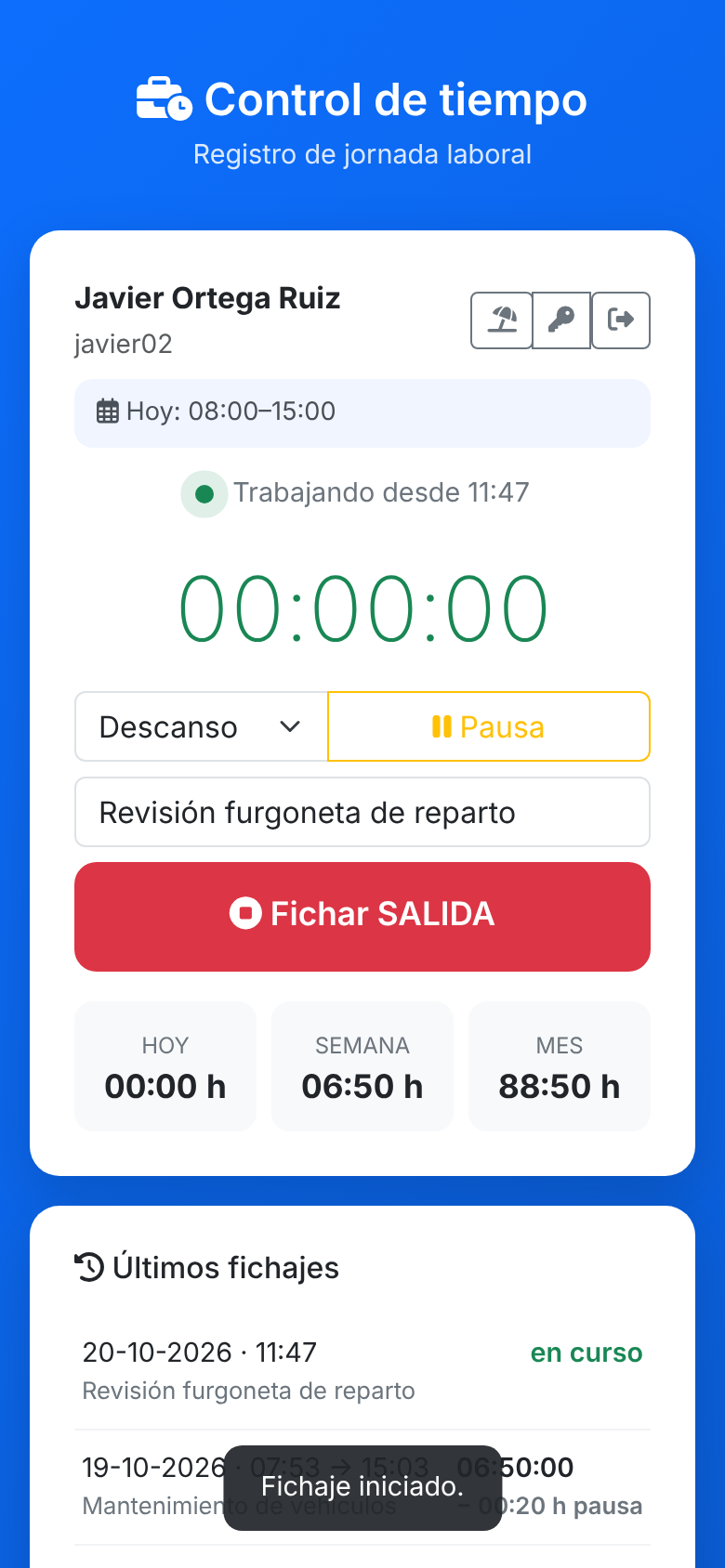725x1568 pixels.
Task: Expand the Descanso pause type dropdown
Action: pos(202,726)
